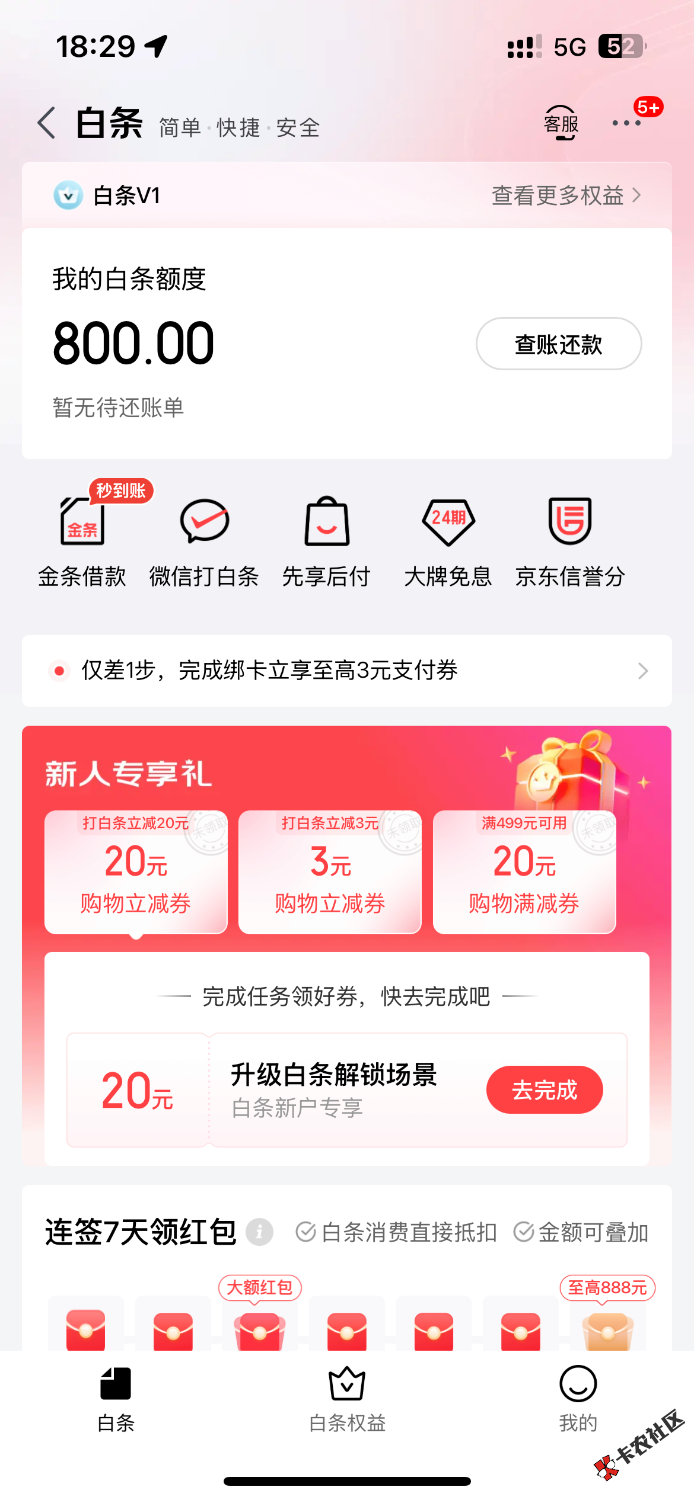694x1500 pixels.
Task: Open the 完成绑卡 3元支付券 banner
Action: click(346, 671)
